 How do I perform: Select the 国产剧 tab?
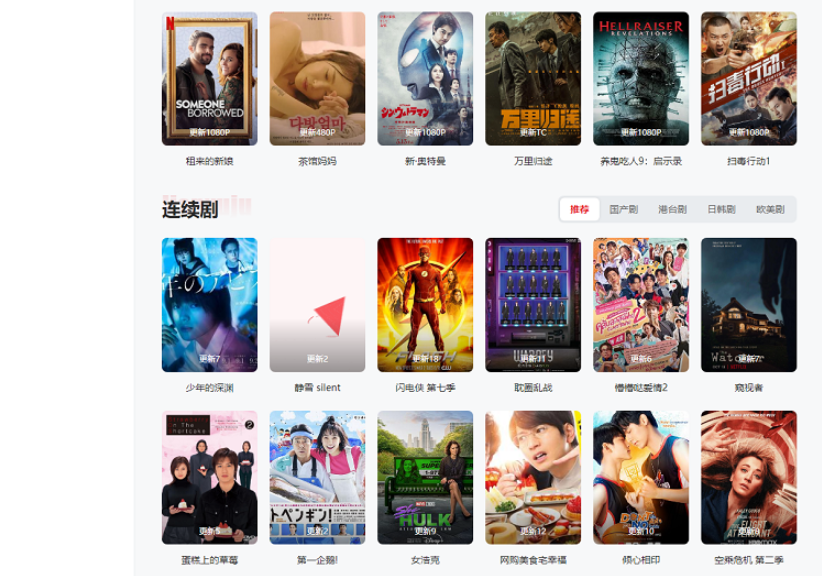[x=623, y=209]
